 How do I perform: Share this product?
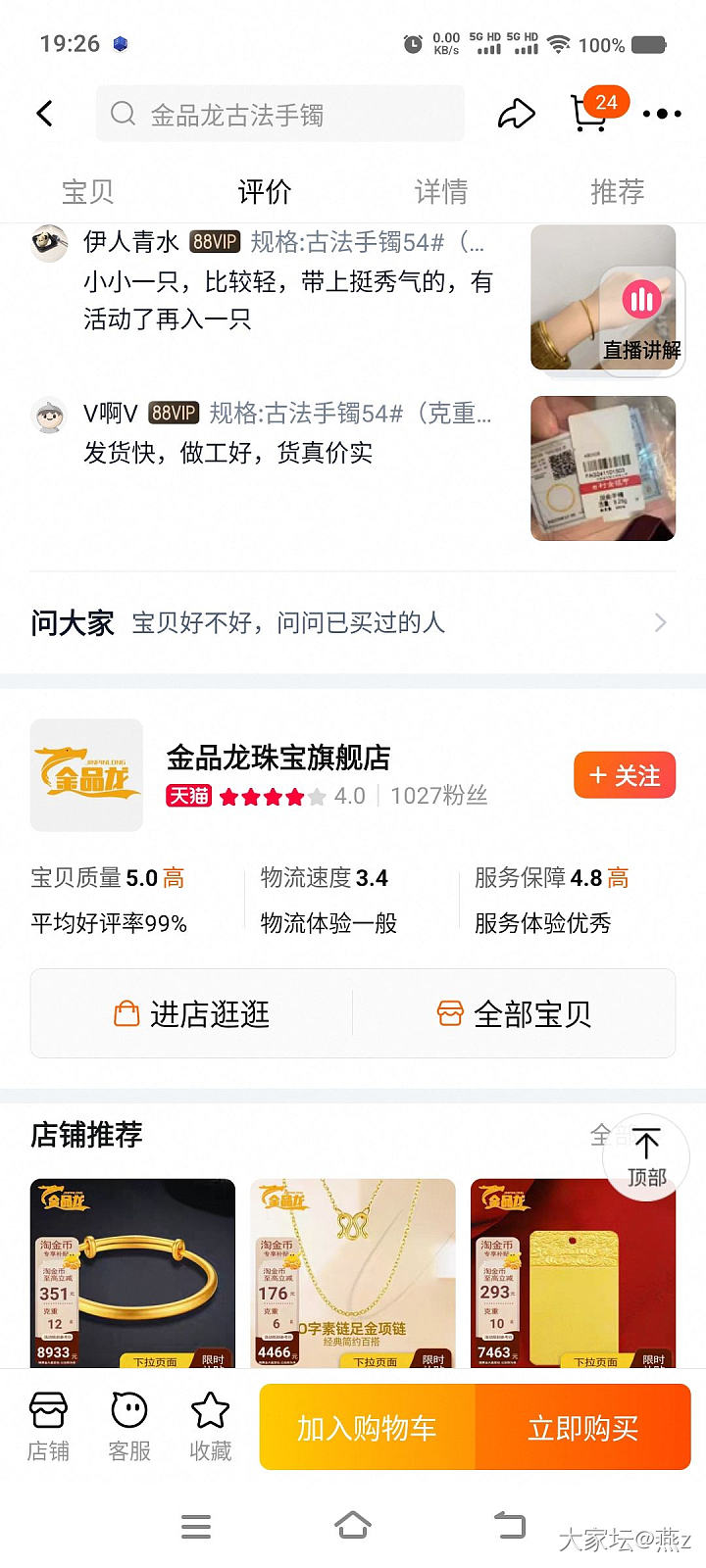coord(516,114)
